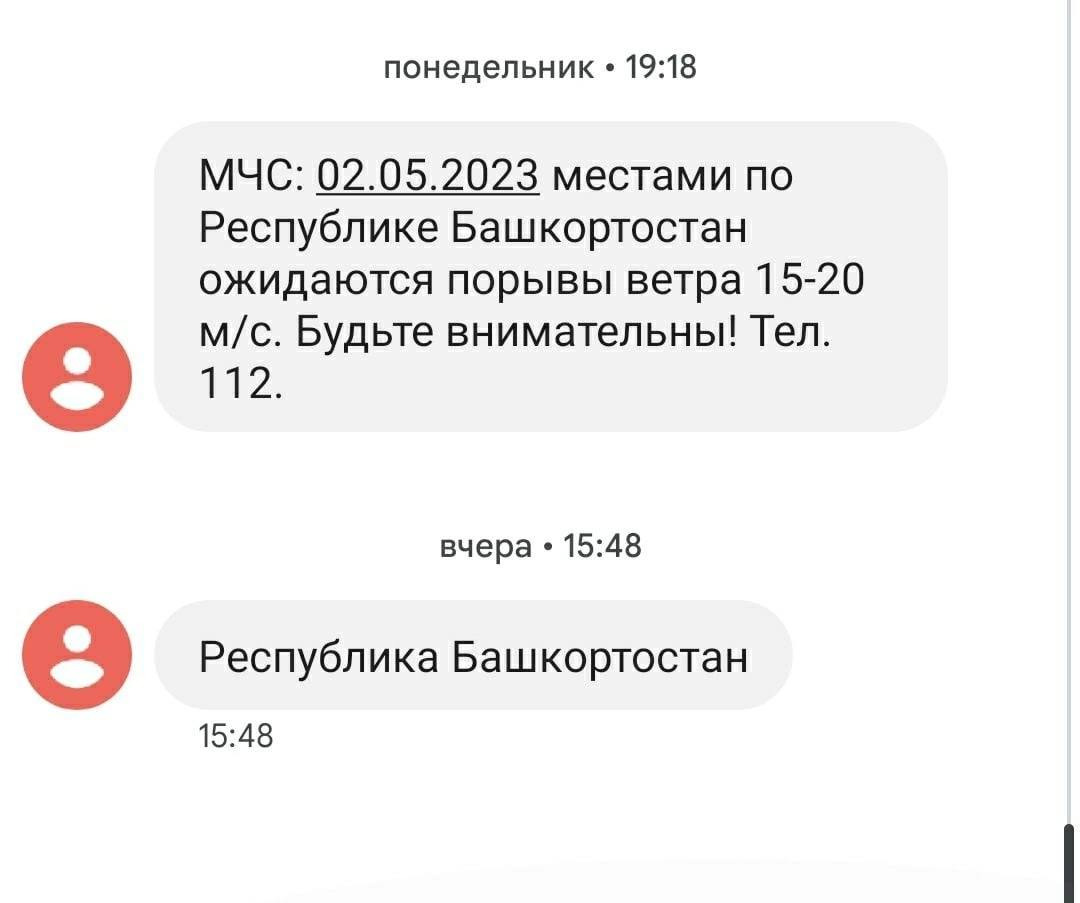Tap sender avatar beside the МЧС message

77,377
